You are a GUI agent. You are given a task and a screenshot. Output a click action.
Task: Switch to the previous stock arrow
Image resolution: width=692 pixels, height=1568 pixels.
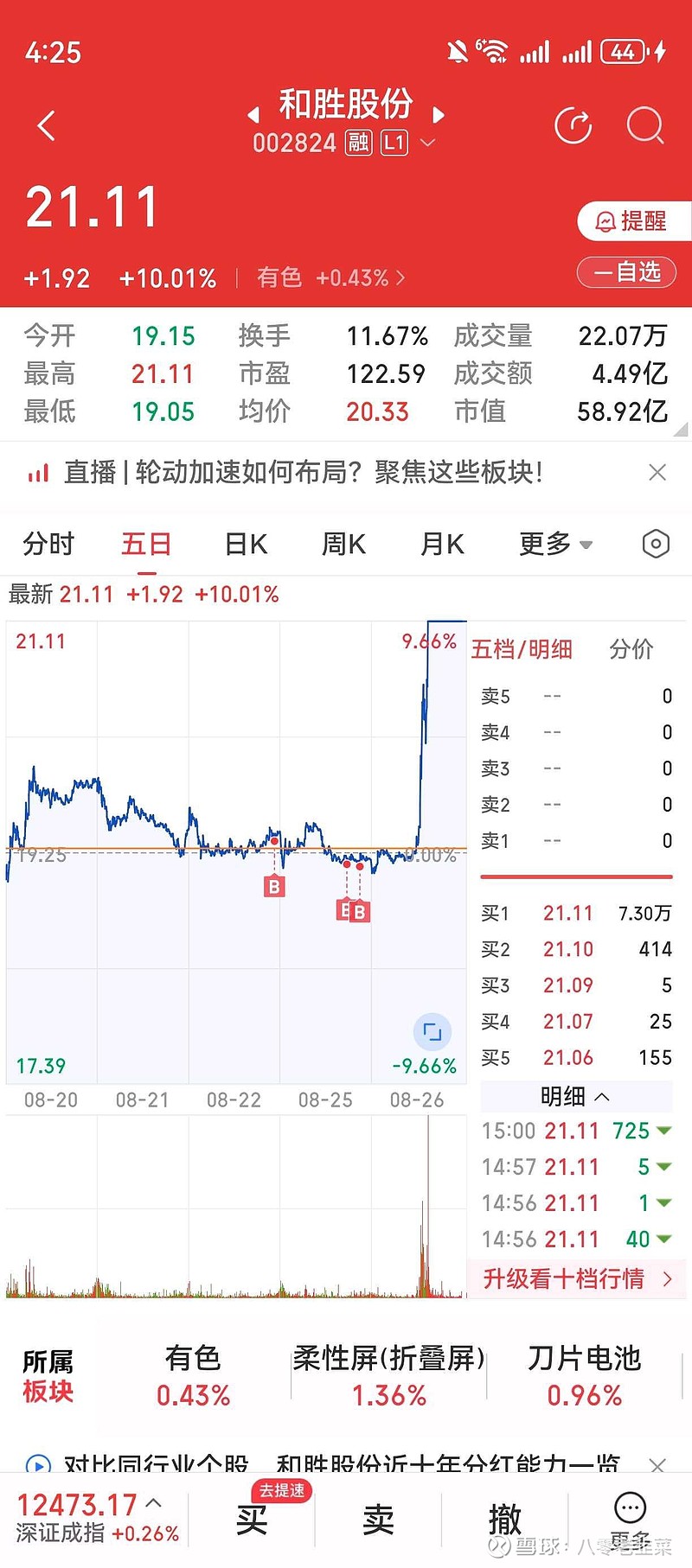(x=253, y=115)
